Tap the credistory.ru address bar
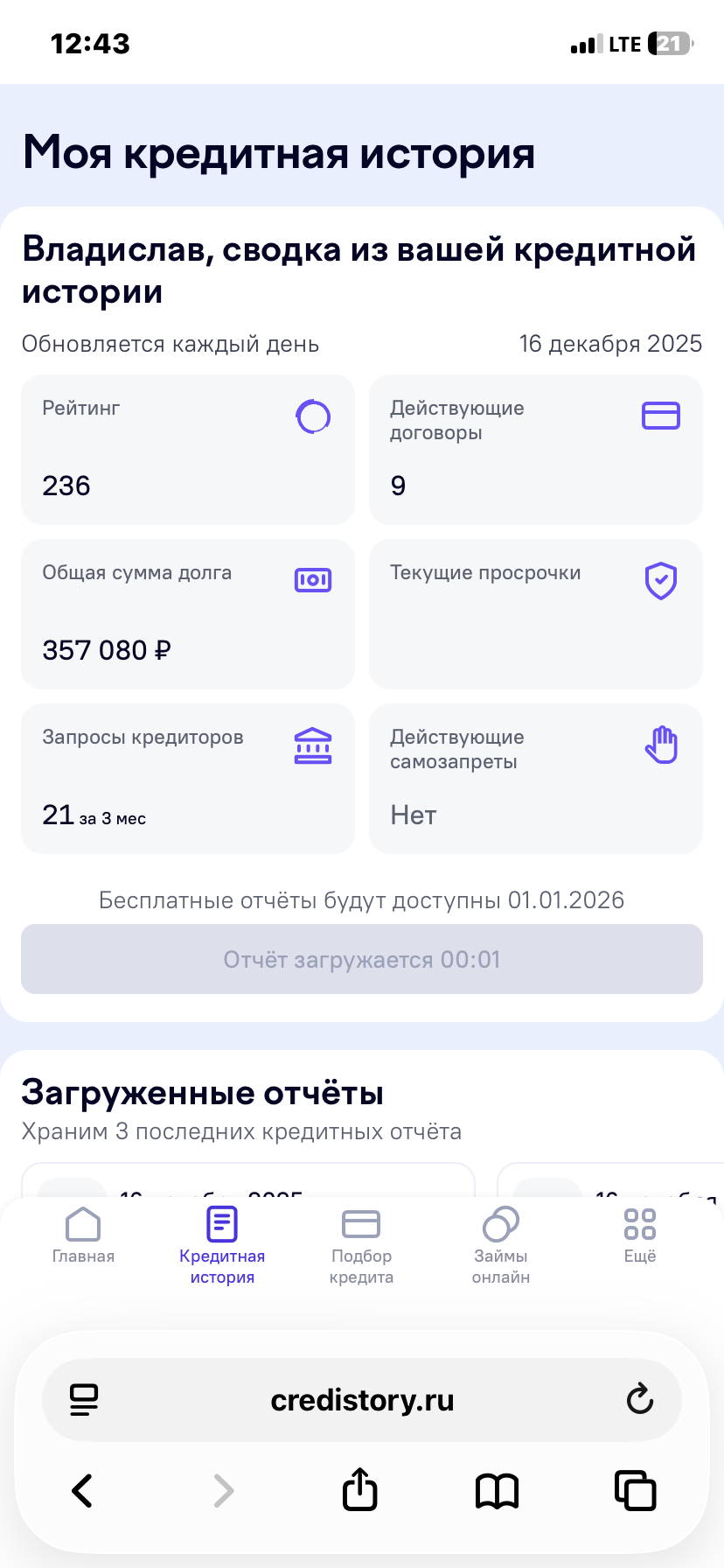This screenshot has height=1568, width=724. tap(361, 1399)
